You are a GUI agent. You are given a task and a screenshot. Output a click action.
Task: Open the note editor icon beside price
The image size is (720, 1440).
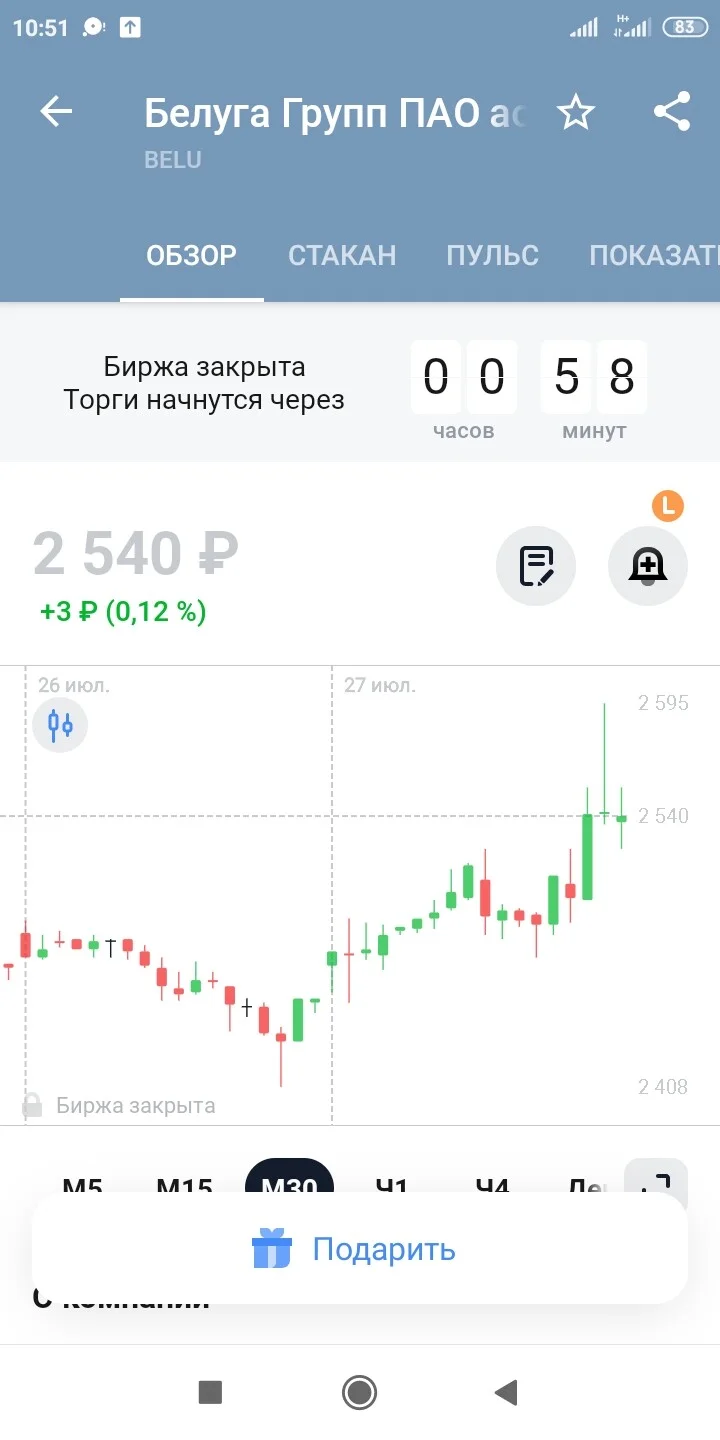click(x=536, y=566)
